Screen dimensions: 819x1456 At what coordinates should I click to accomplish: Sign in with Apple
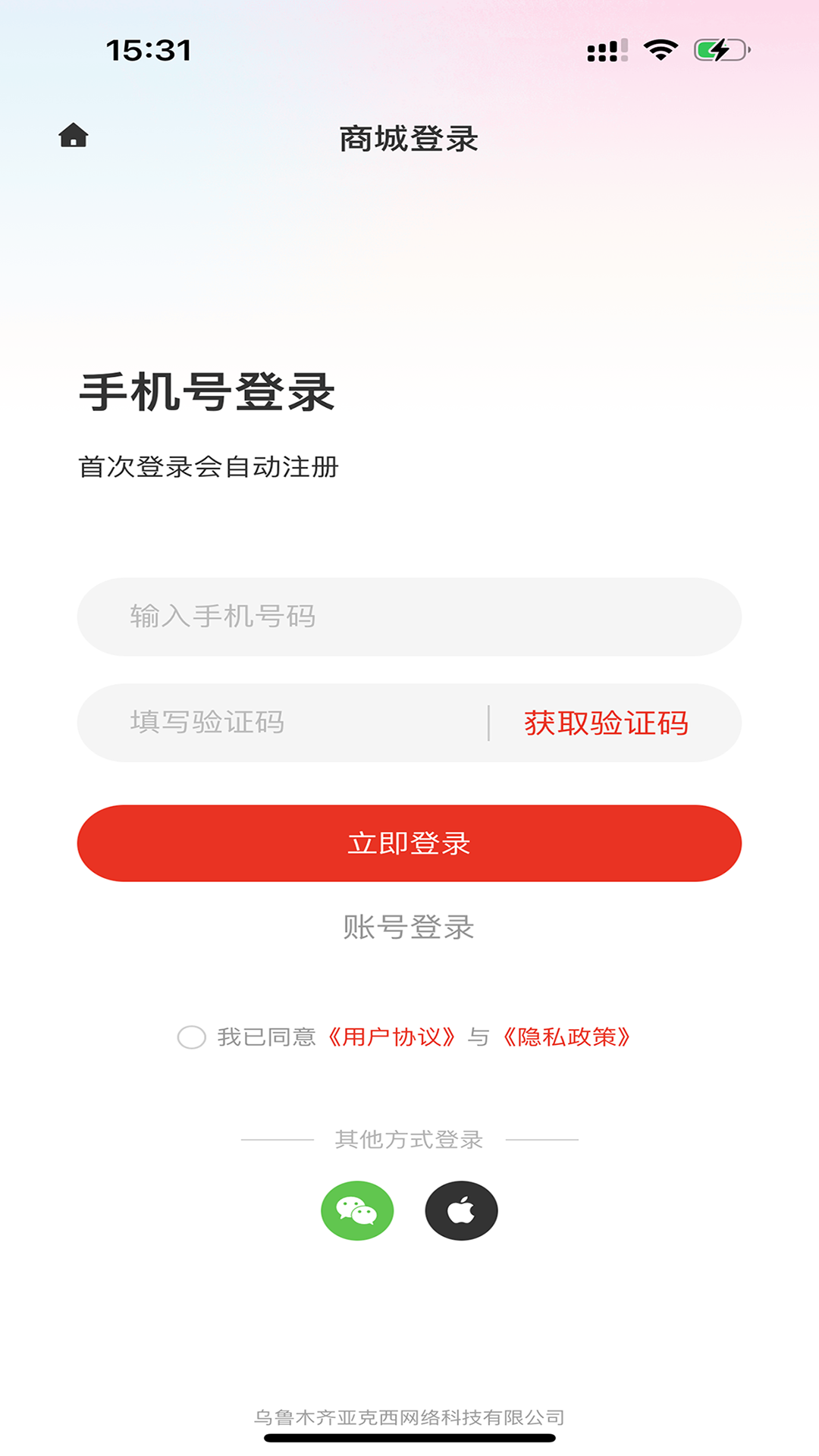pos(461,1210)
